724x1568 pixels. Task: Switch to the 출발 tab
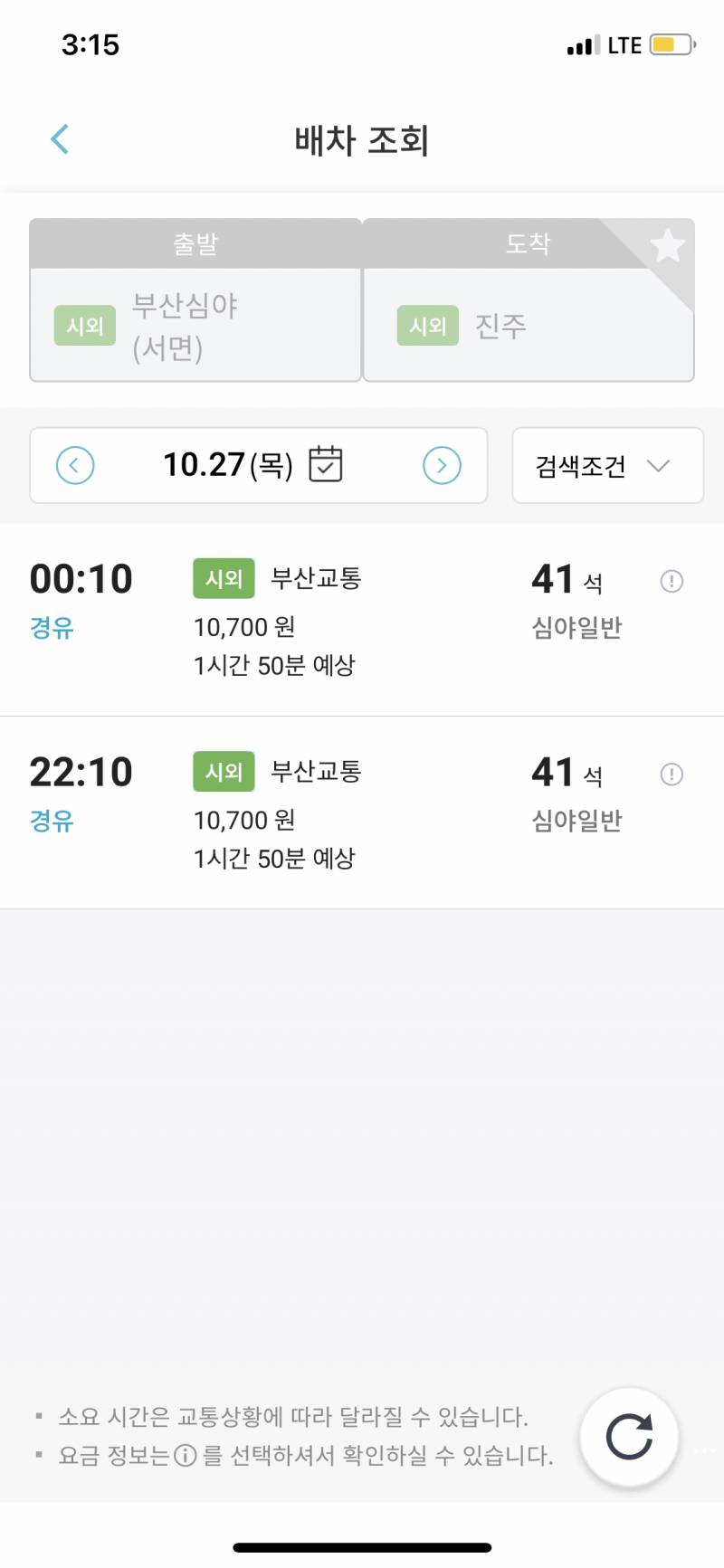click(195, 244)
